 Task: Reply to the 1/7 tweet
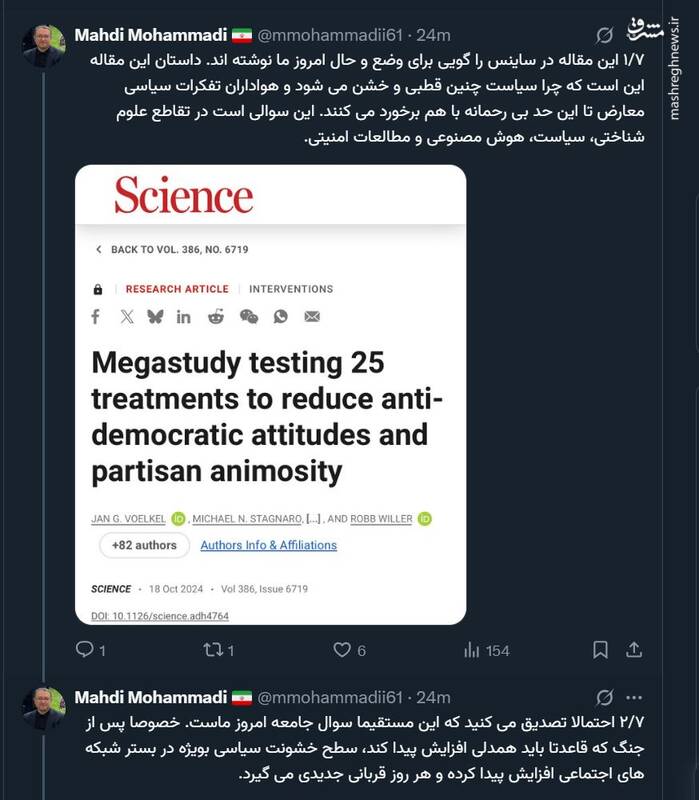[85, 650]
